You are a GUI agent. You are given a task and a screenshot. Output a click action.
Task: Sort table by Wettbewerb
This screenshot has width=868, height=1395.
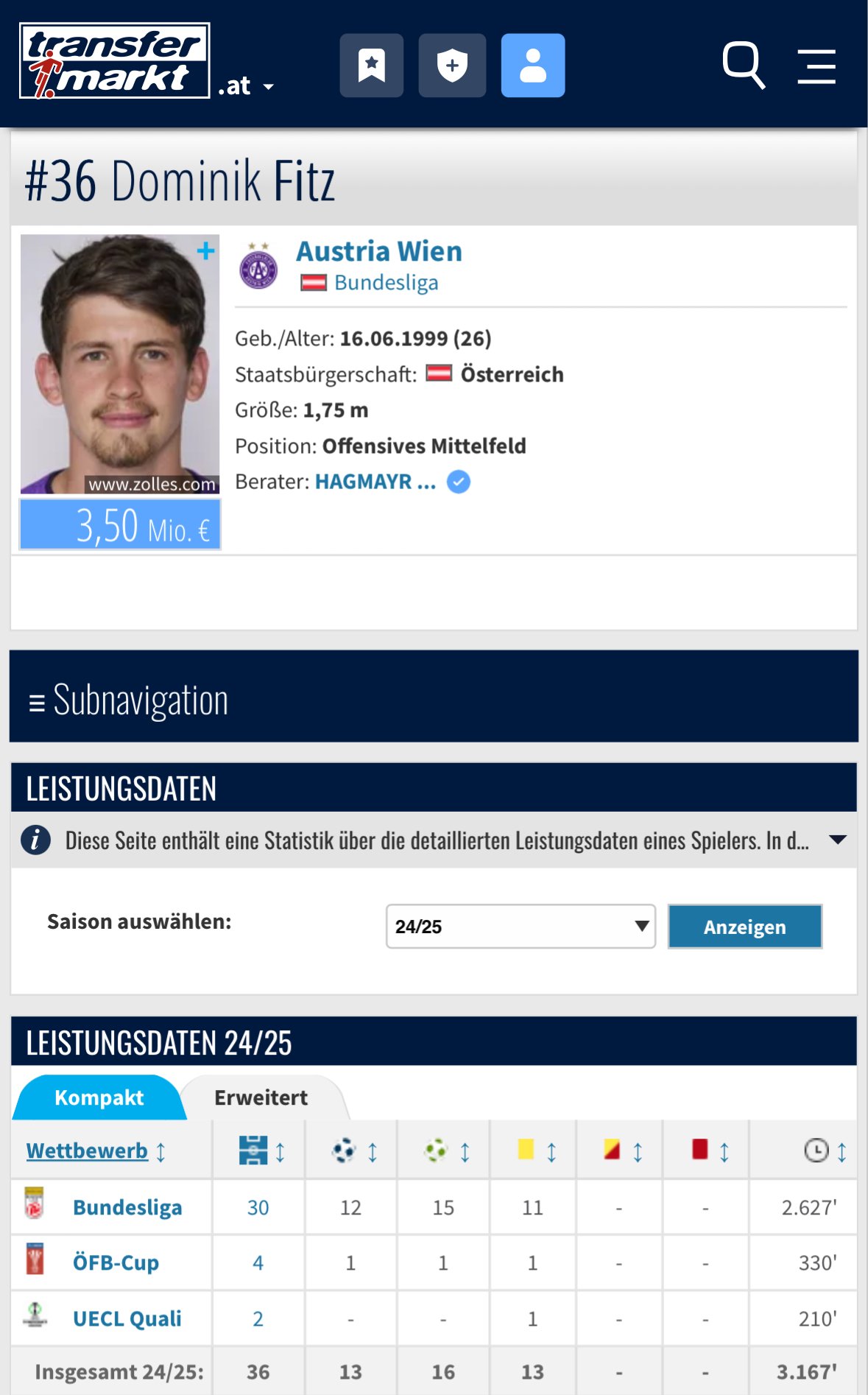(87, 1150)
